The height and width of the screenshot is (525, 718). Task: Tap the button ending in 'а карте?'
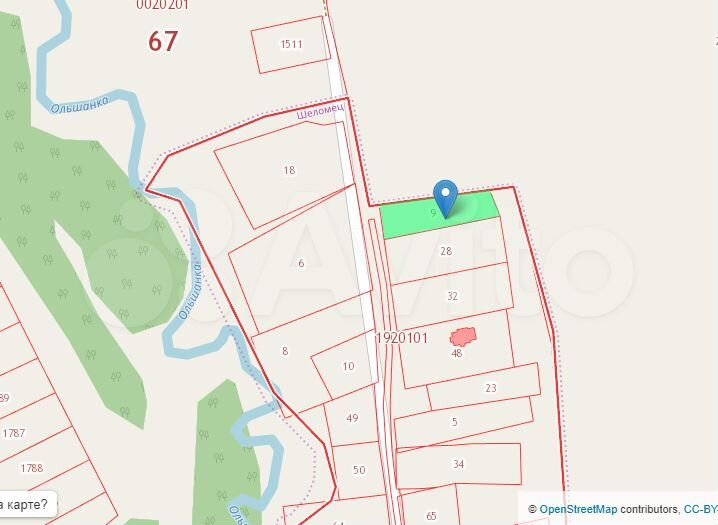pyautogui.click(x=26, y=504)
